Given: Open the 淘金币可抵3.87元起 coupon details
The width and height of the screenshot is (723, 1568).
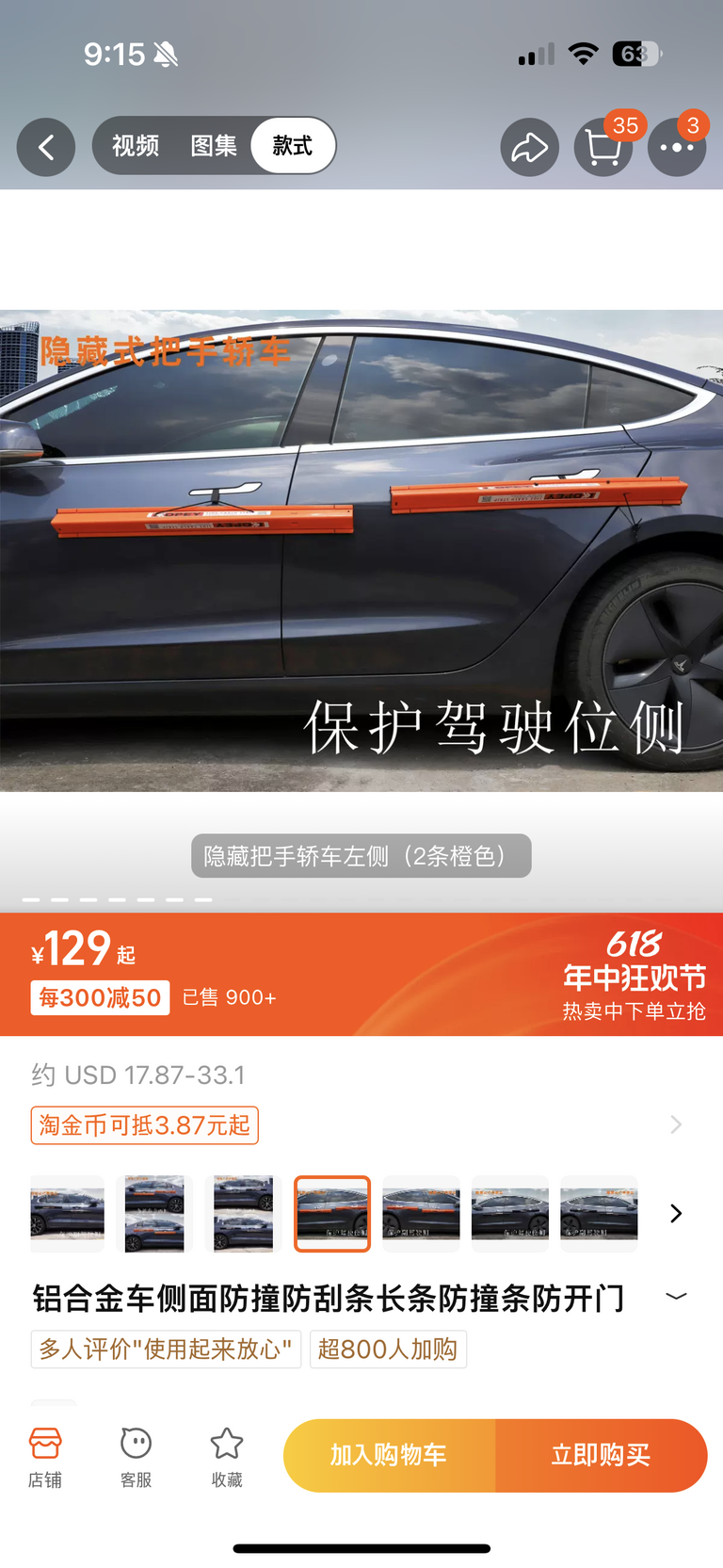Looking at the screenshot, I should [145, 1125].
